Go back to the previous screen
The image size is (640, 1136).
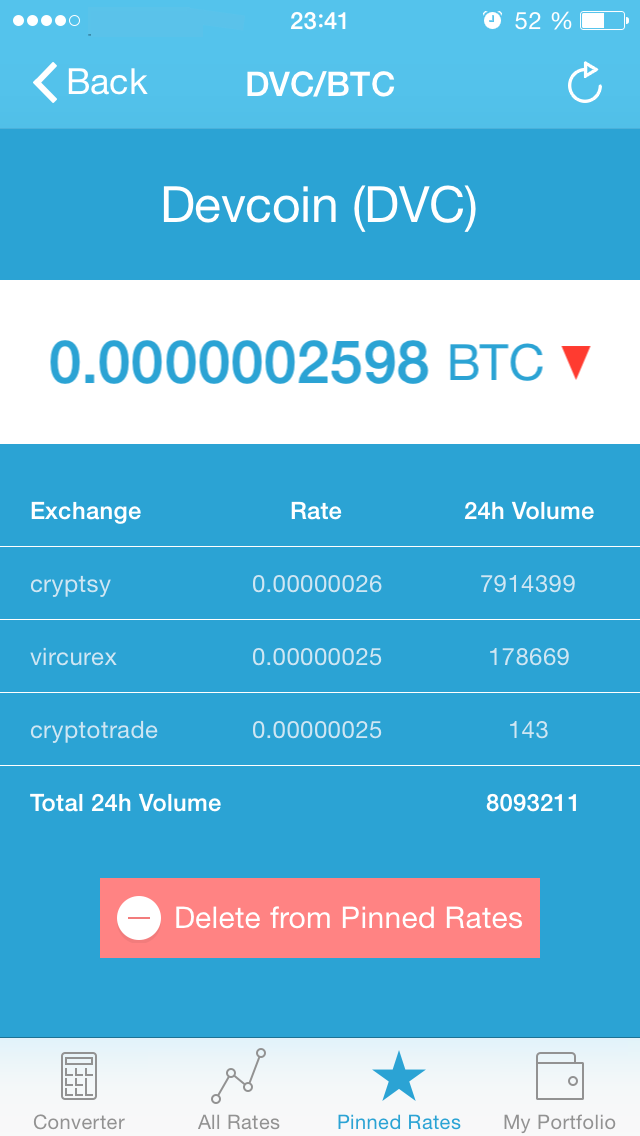pyautogui.click(x=89, y=83)
